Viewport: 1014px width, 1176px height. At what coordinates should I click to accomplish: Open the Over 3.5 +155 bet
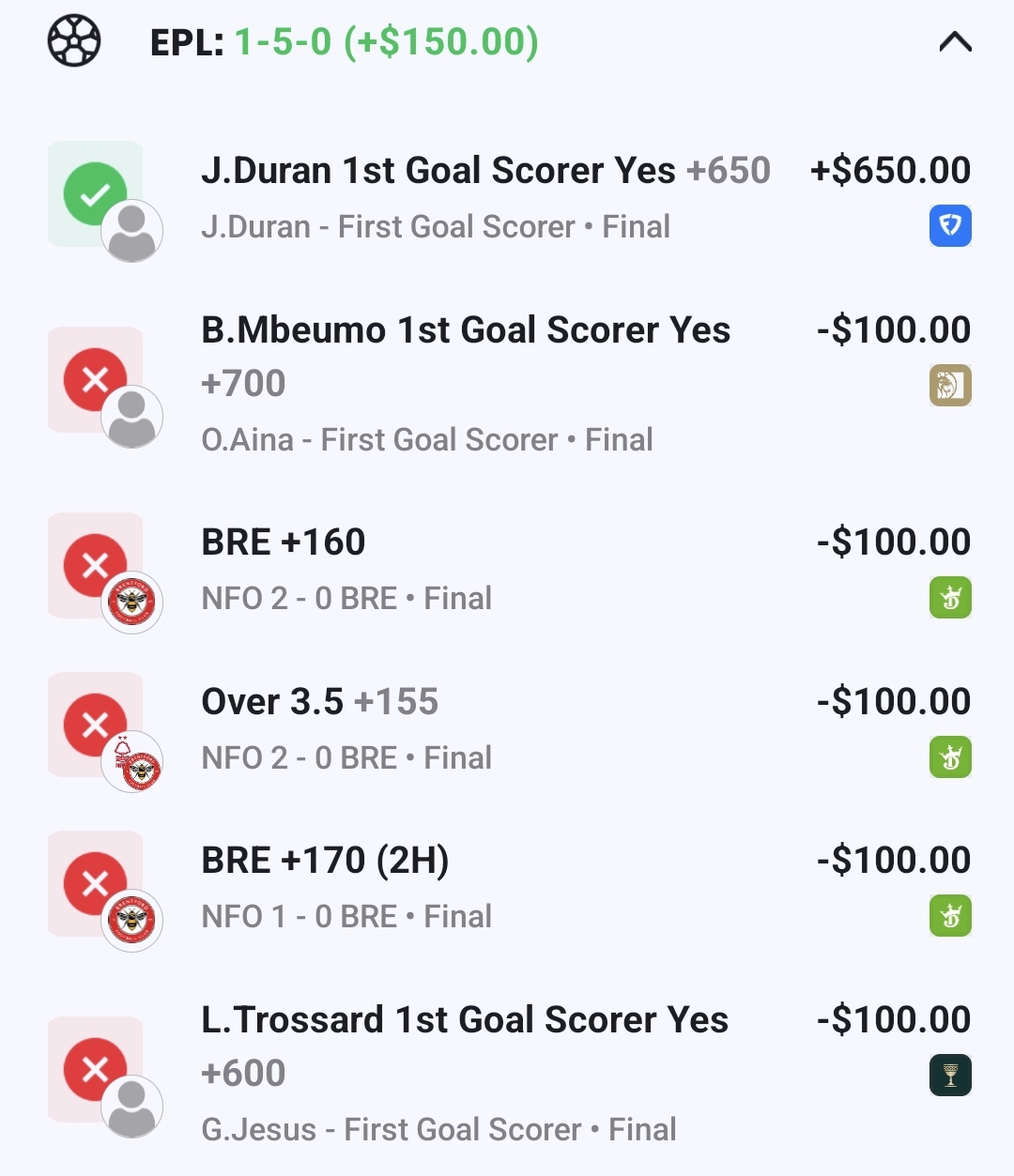(319, 702)
